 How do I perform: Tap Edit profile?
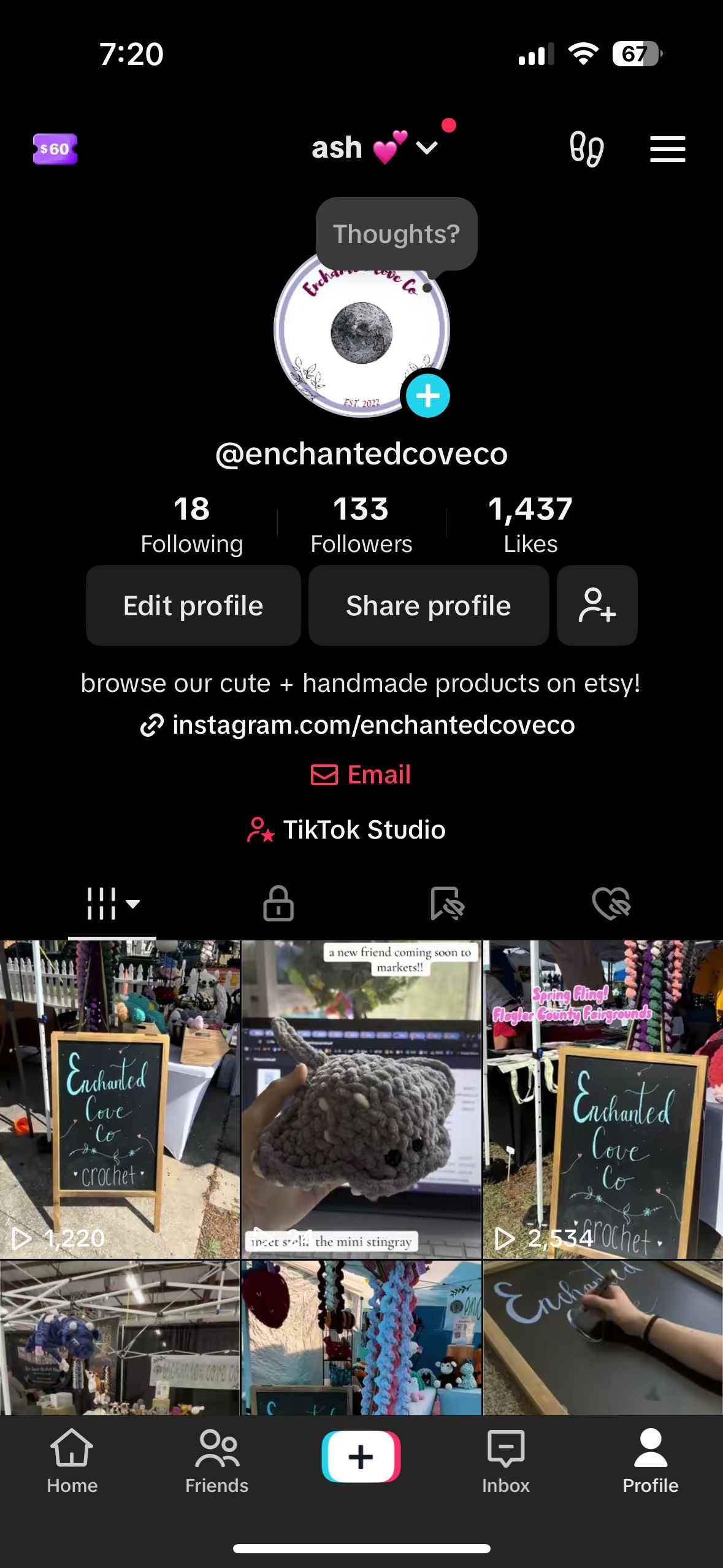[x=193, y=605]
